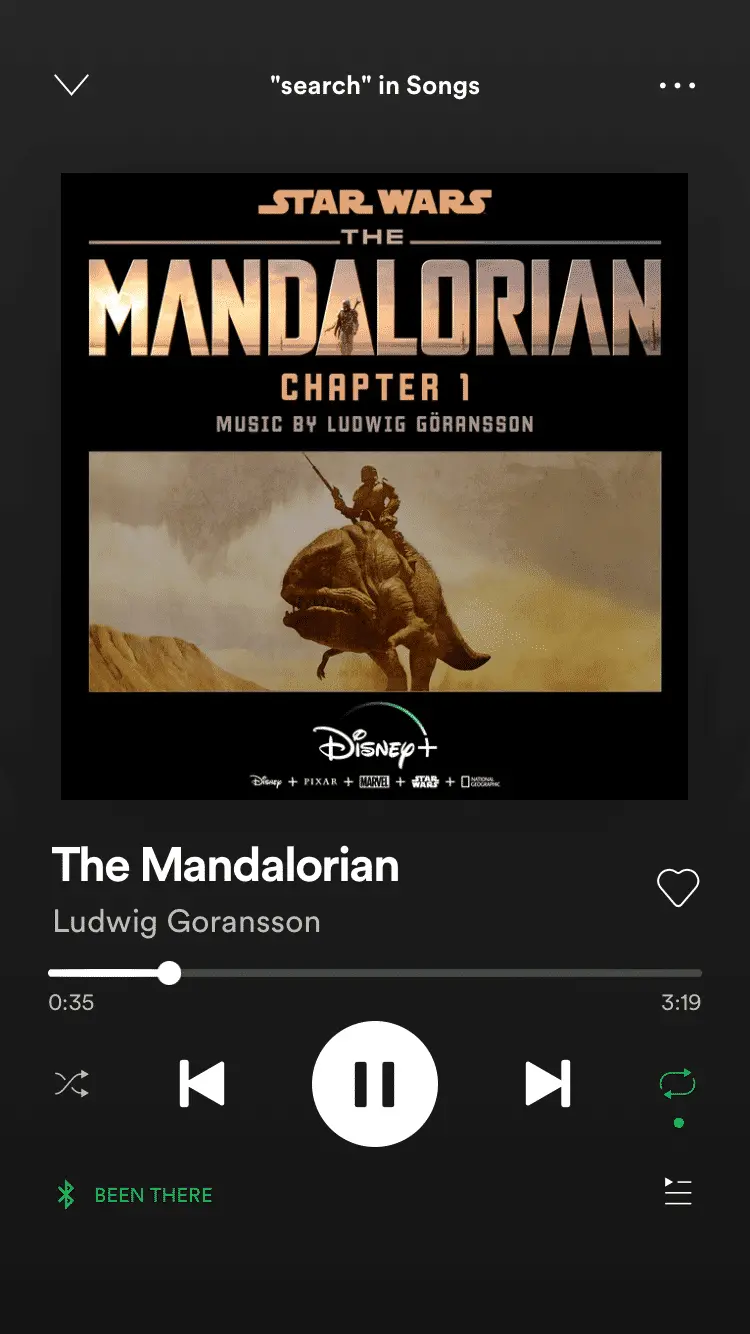This screenshot has height=1334, width=750.
Task: Pause the current song
Action: tap(375, 1084)
